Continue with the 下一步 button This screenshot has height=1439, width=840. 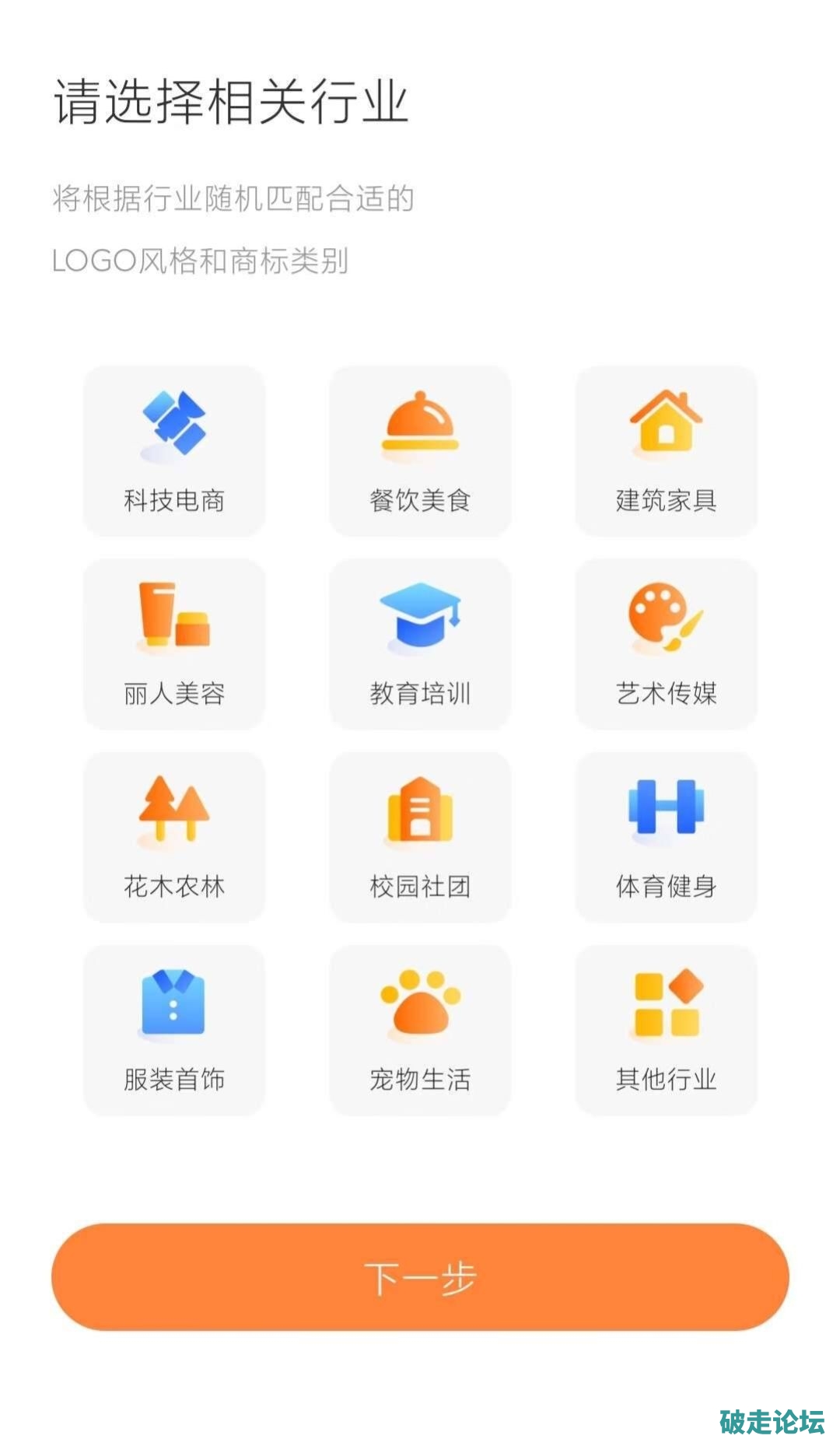click(420, 1277)
